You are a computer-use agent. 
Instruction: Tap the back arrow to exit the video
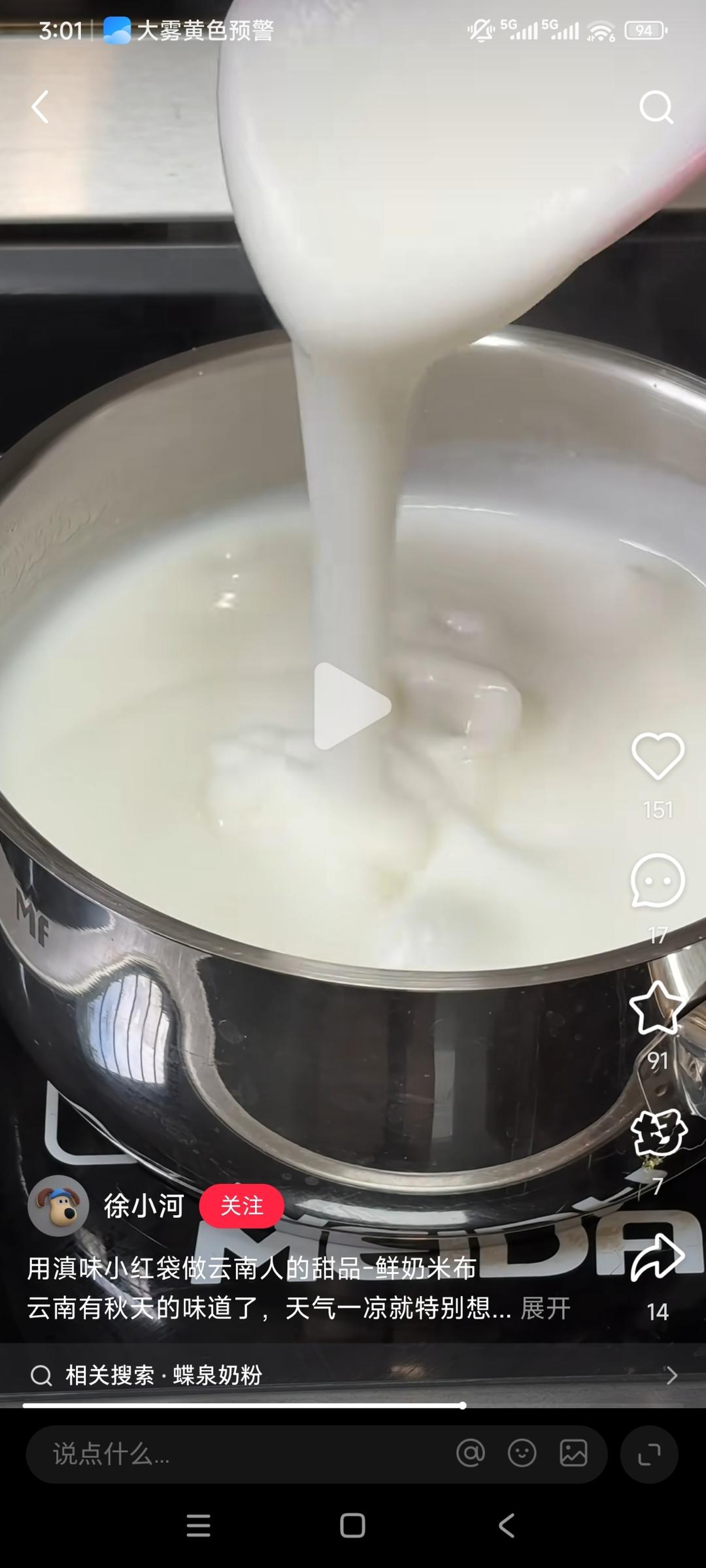click(x=41, y=108)
